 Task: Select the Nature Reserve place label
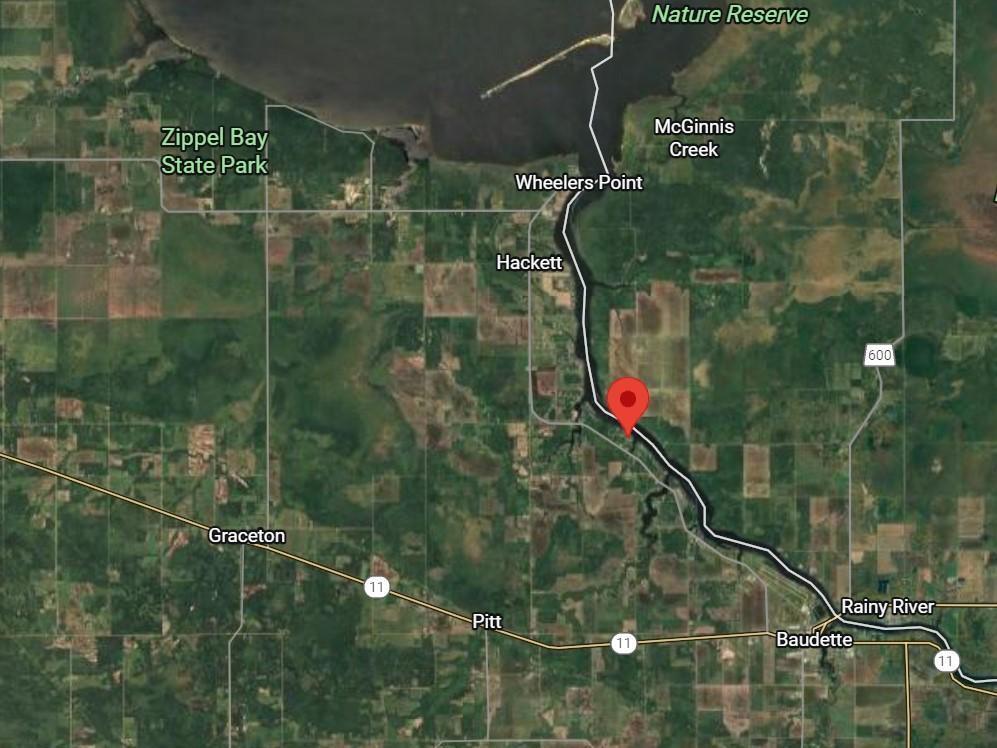(729, 14)
